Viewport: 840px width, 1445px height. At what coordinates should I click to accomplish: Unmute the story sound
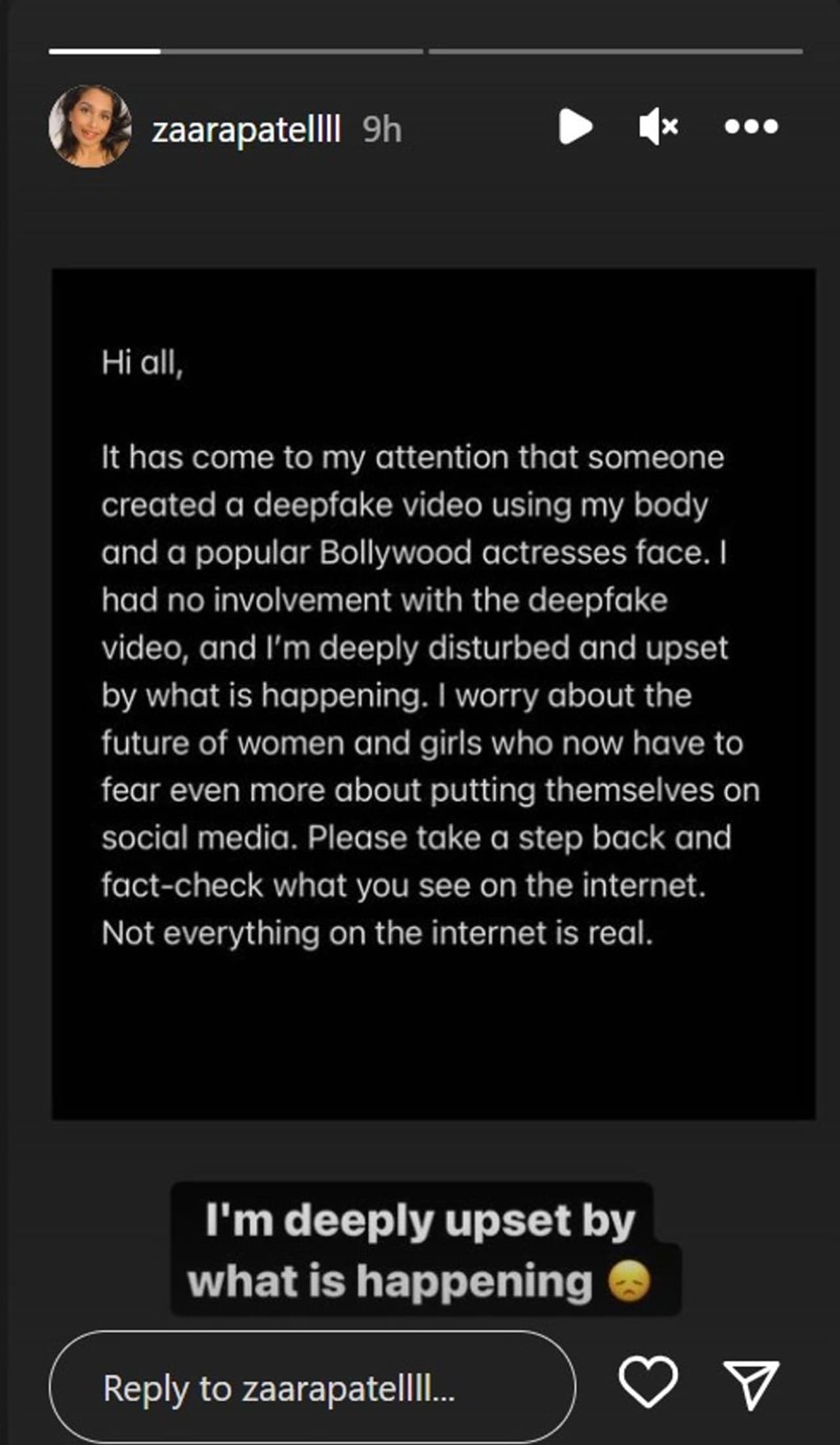658,127
